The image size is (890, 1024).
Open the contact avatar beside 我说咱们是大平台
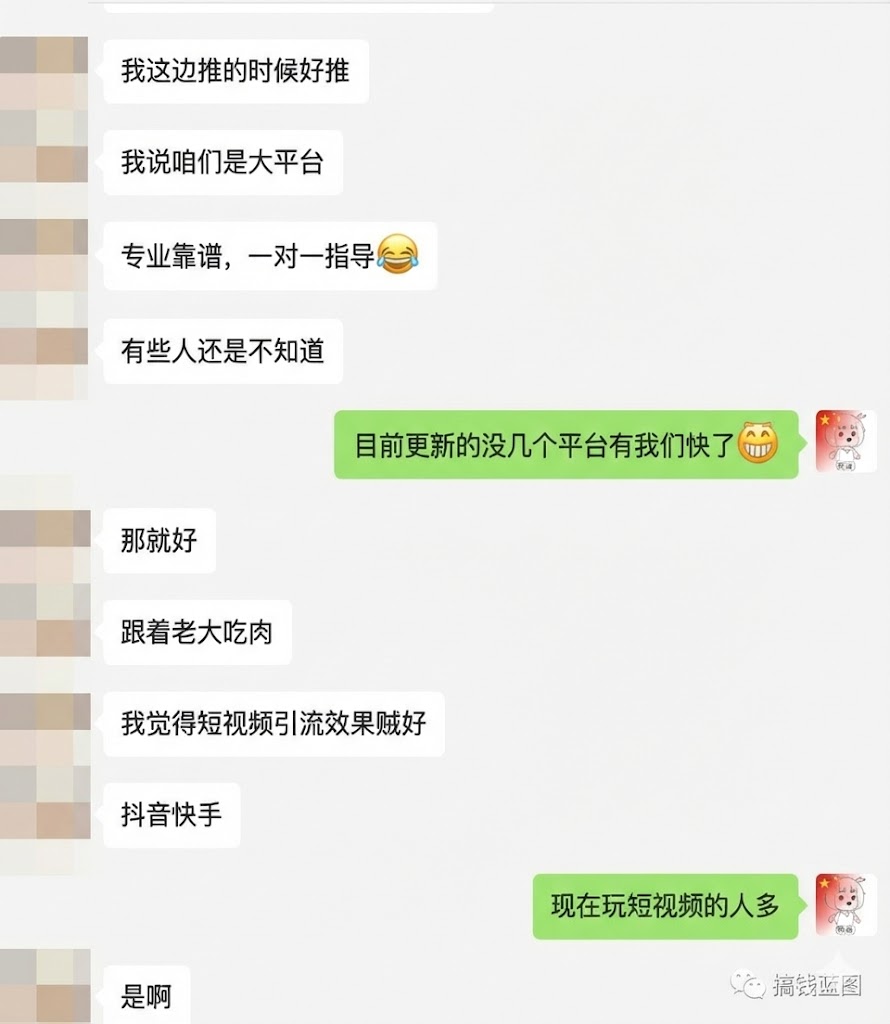point(44,161)
